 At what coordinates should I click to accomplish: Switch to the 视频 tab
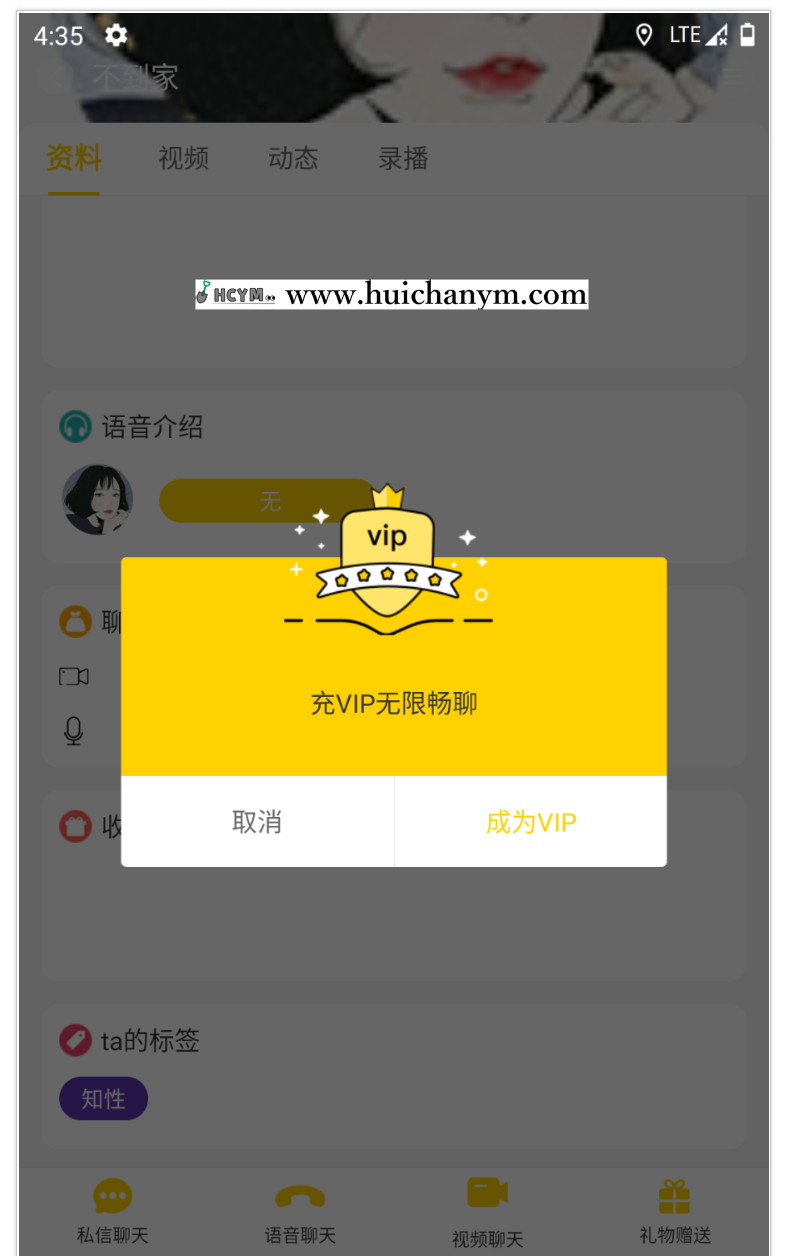click(183, 158)
